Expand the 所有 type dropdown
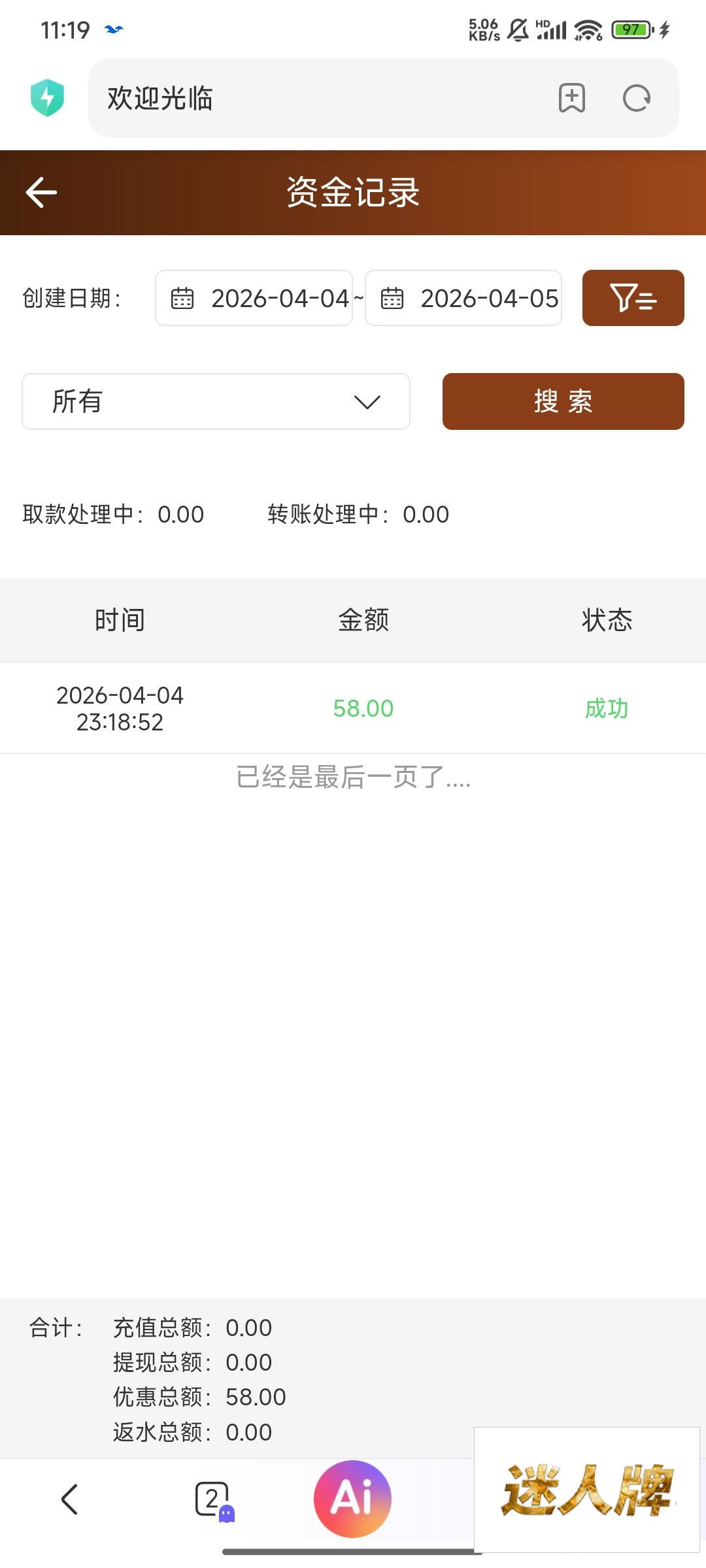This screenshot has width=706, height=1568. point(216,402)
